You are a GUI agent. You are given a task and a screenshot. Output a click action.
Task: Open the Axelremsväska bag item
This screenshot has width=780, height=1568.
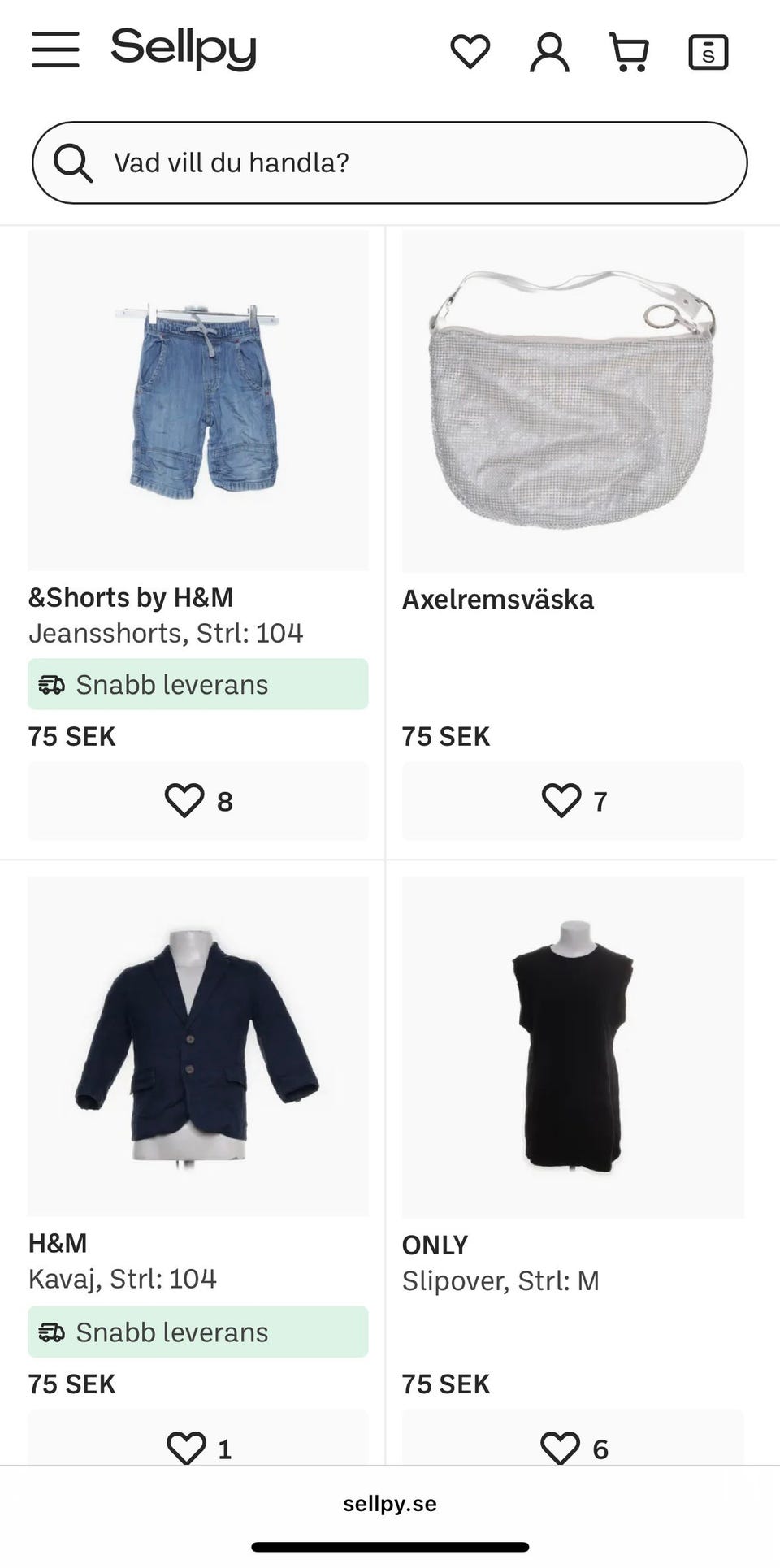tap(573, 401)
